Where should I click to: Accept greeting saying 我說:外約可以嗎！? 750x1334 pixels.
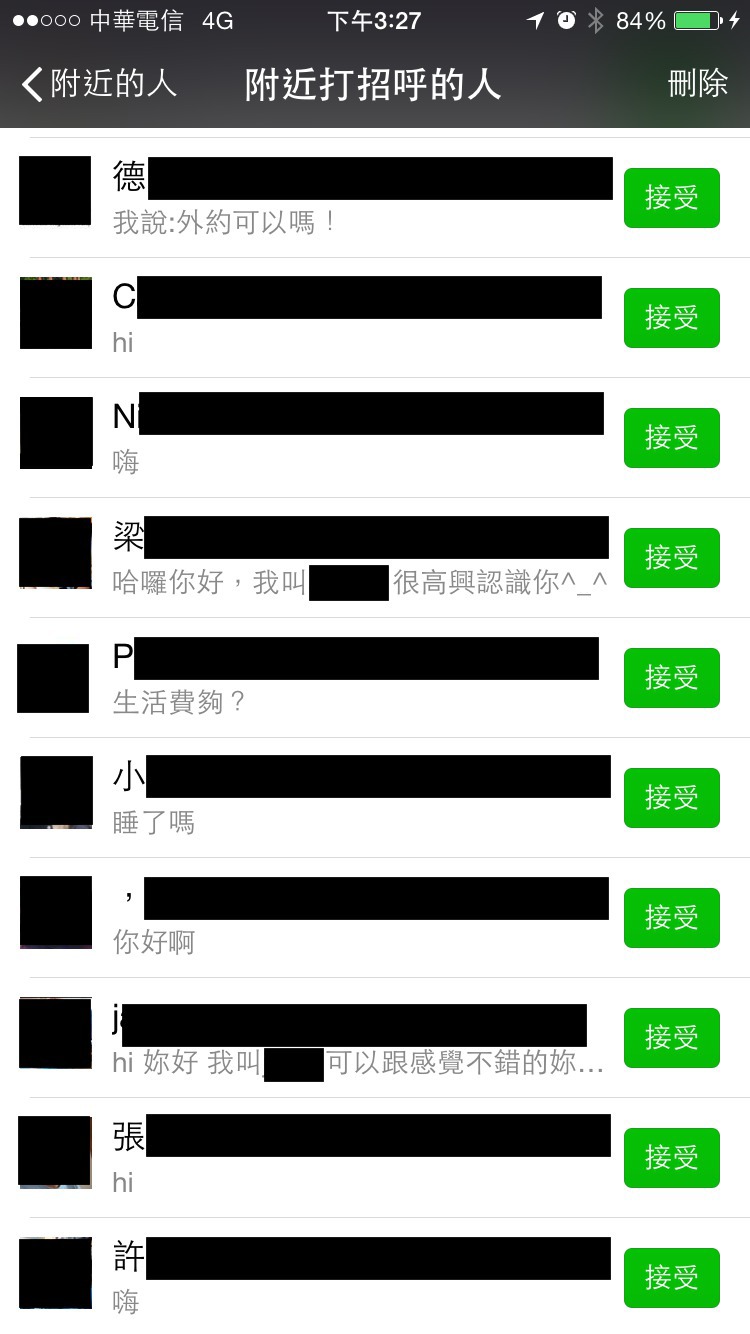(671, 198)
